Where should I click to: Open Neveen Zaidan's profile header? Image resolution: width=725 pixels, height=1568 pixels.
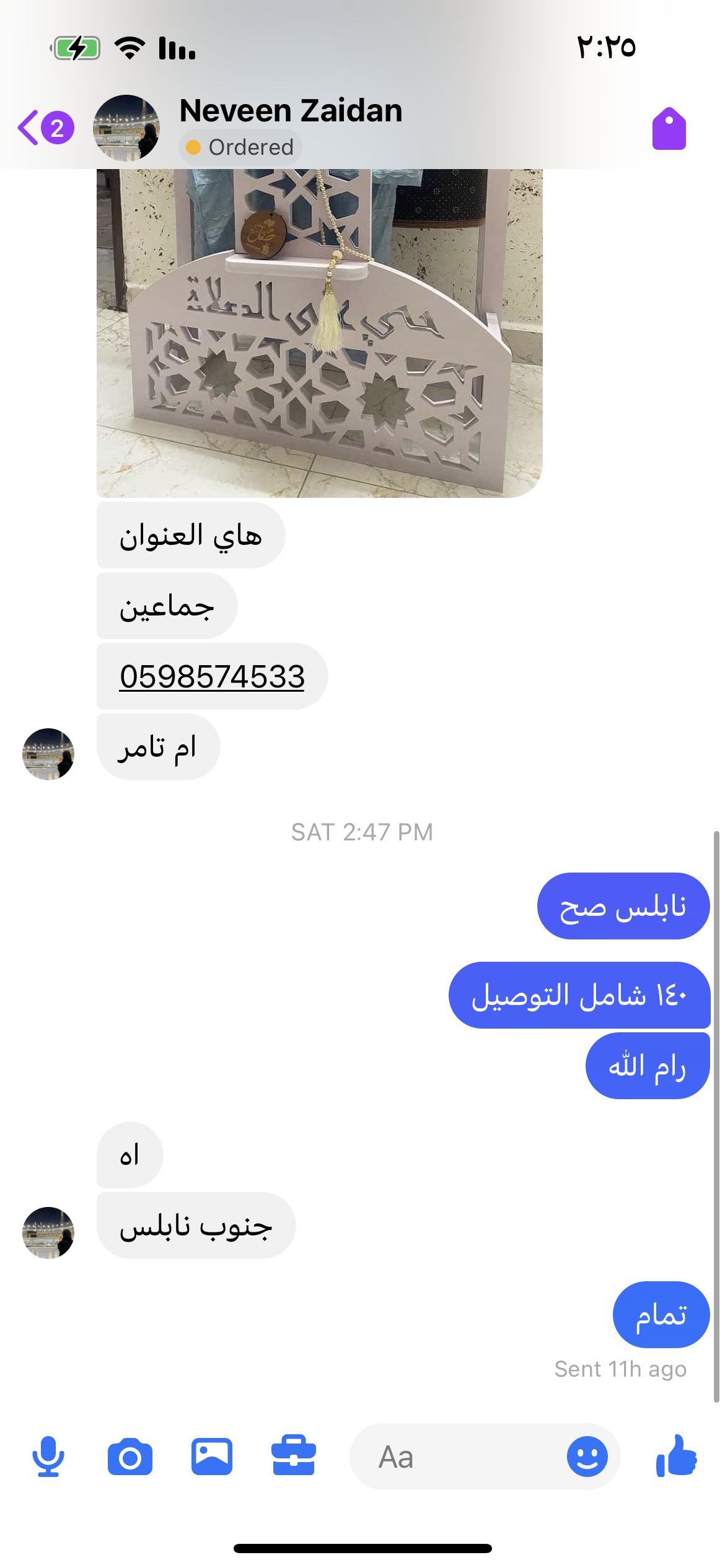click(x=290, y=111)
